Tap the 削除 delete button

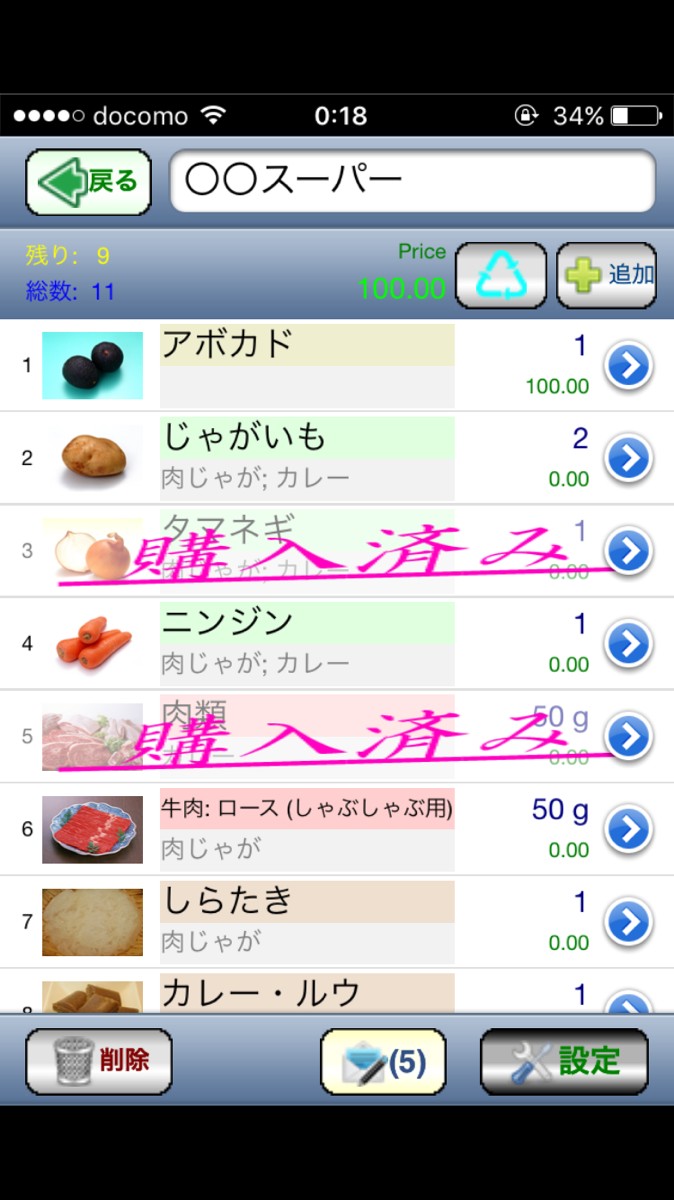click(99, 1062)
